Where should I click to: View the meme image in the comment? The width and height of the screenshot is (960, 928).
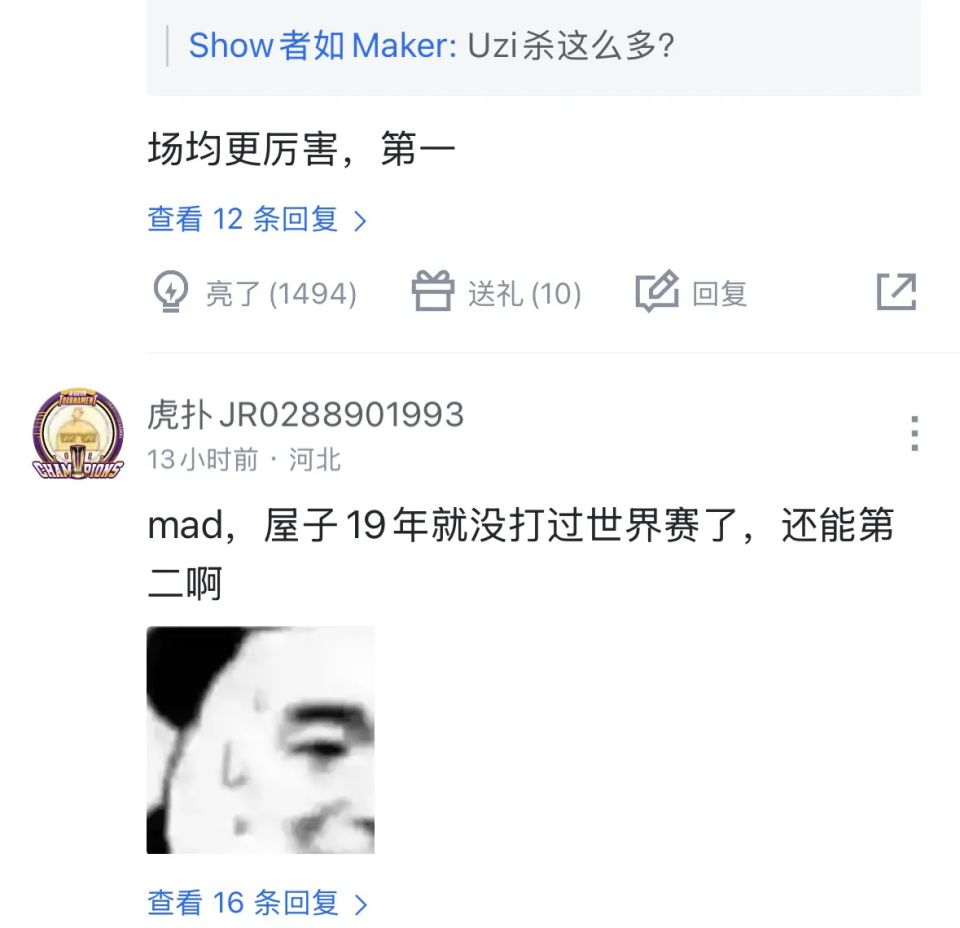(260, 740)
